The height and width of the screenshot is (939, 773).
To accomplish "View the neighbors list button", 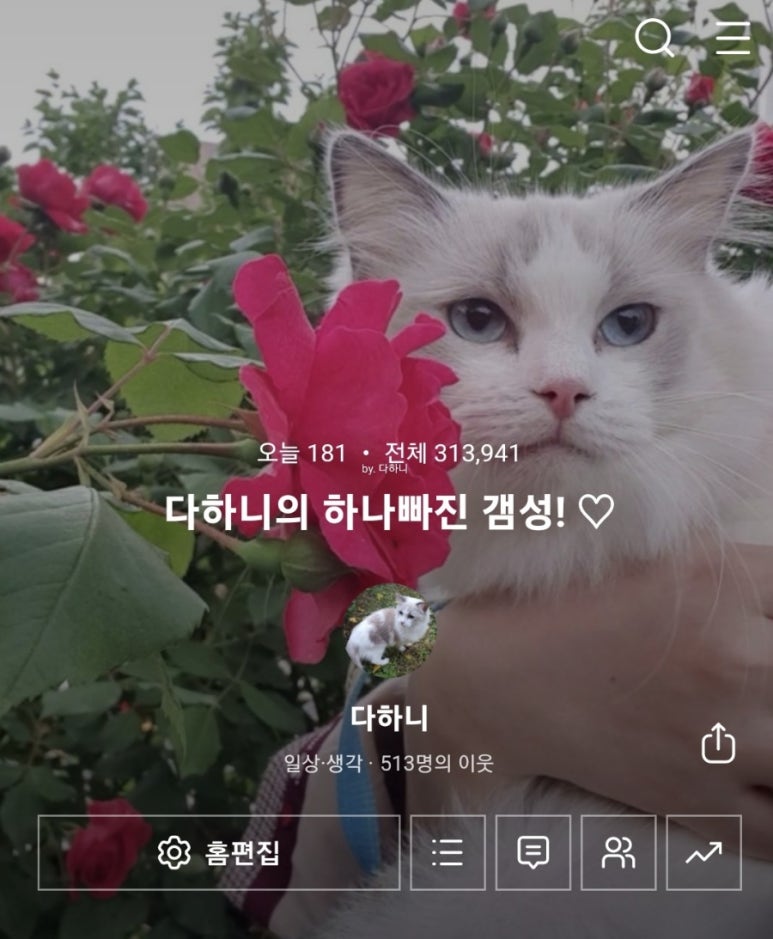I will (x=618, y=852).
